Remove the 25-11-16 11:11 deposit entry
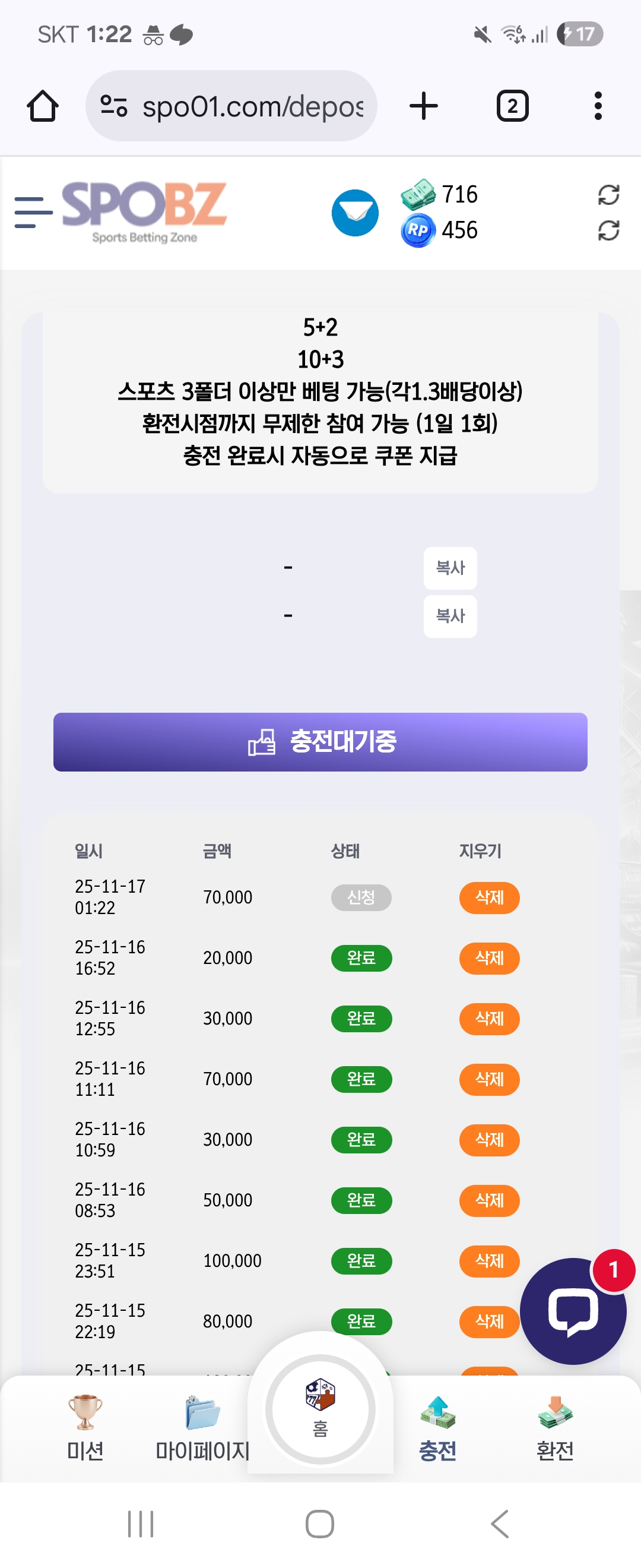The height and width of the screenshot is (1568, 641). (488, 1079)
